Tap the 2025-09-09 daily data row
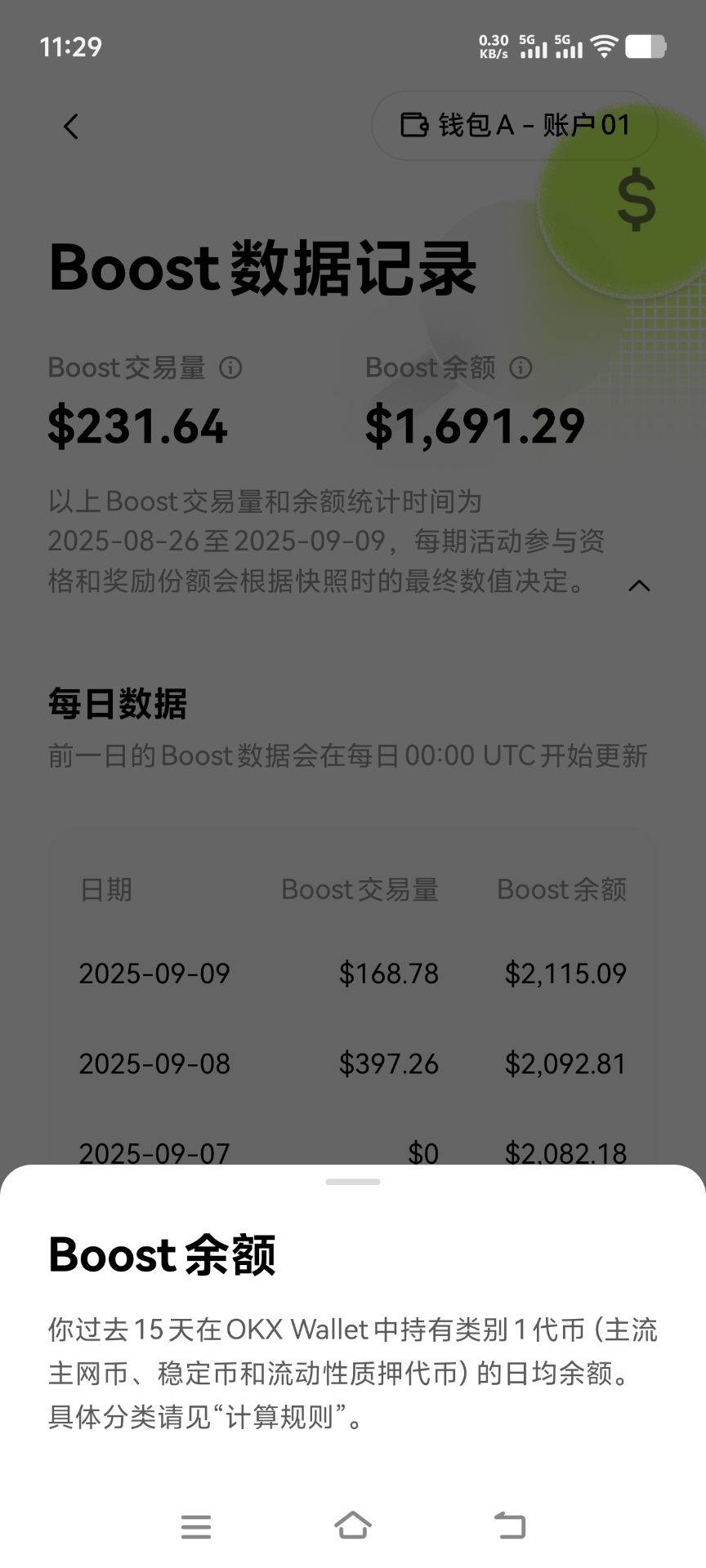Image resolution: width=706 pixels, height=1568 pixels. pos(353,973)
